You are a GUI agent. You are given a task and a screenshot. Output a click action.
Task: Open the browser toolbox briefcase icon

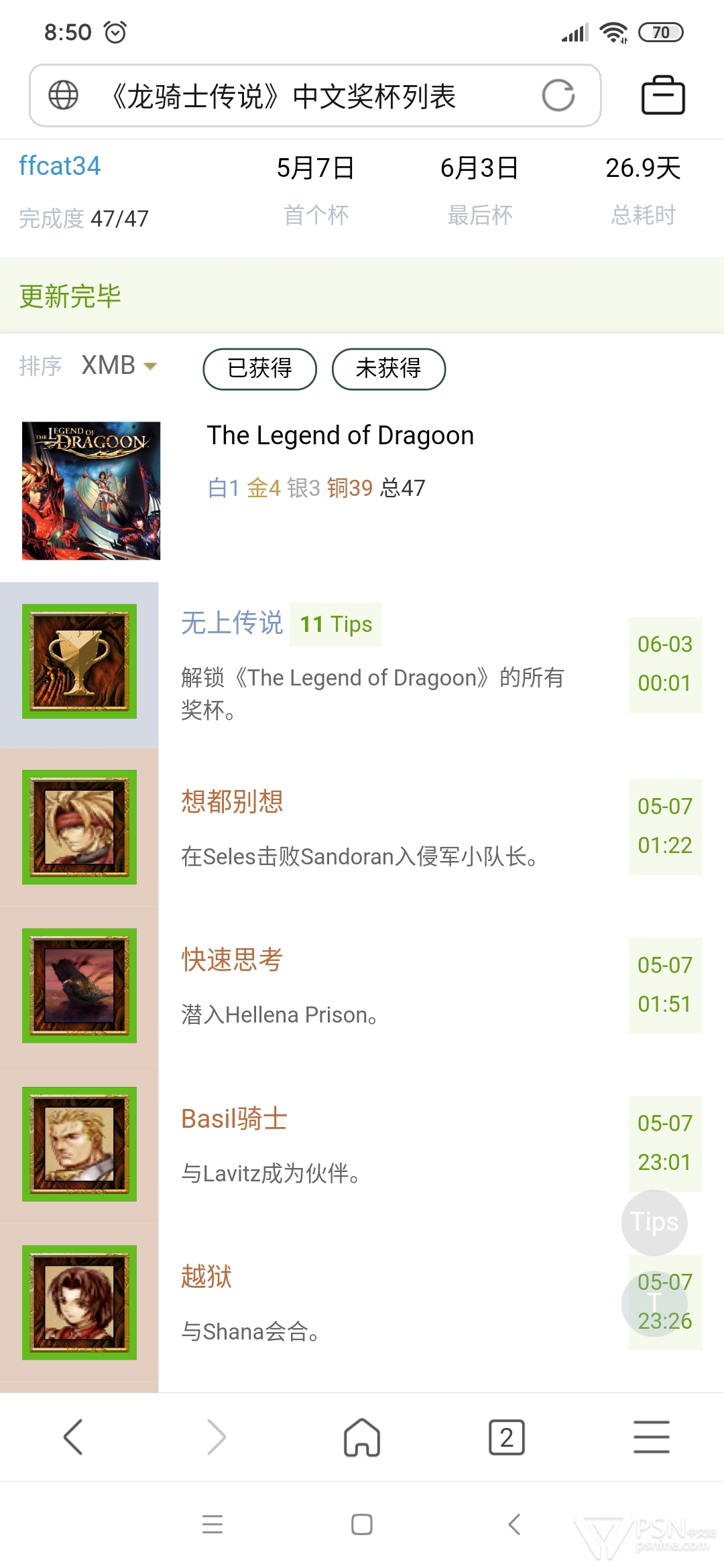click(x=663, y=95)
